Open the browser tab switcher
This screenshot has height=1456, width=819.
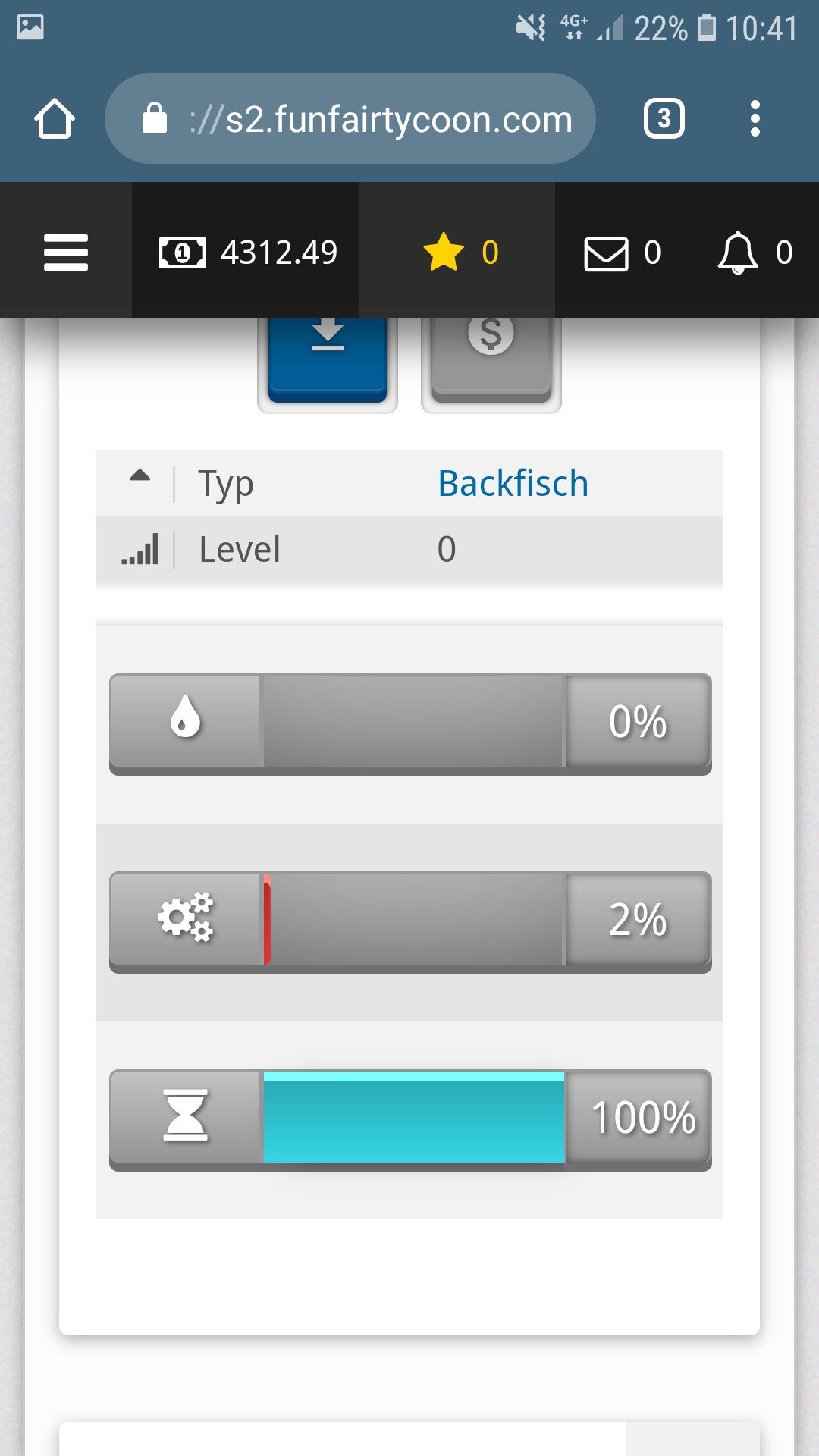tap(664, 119)
